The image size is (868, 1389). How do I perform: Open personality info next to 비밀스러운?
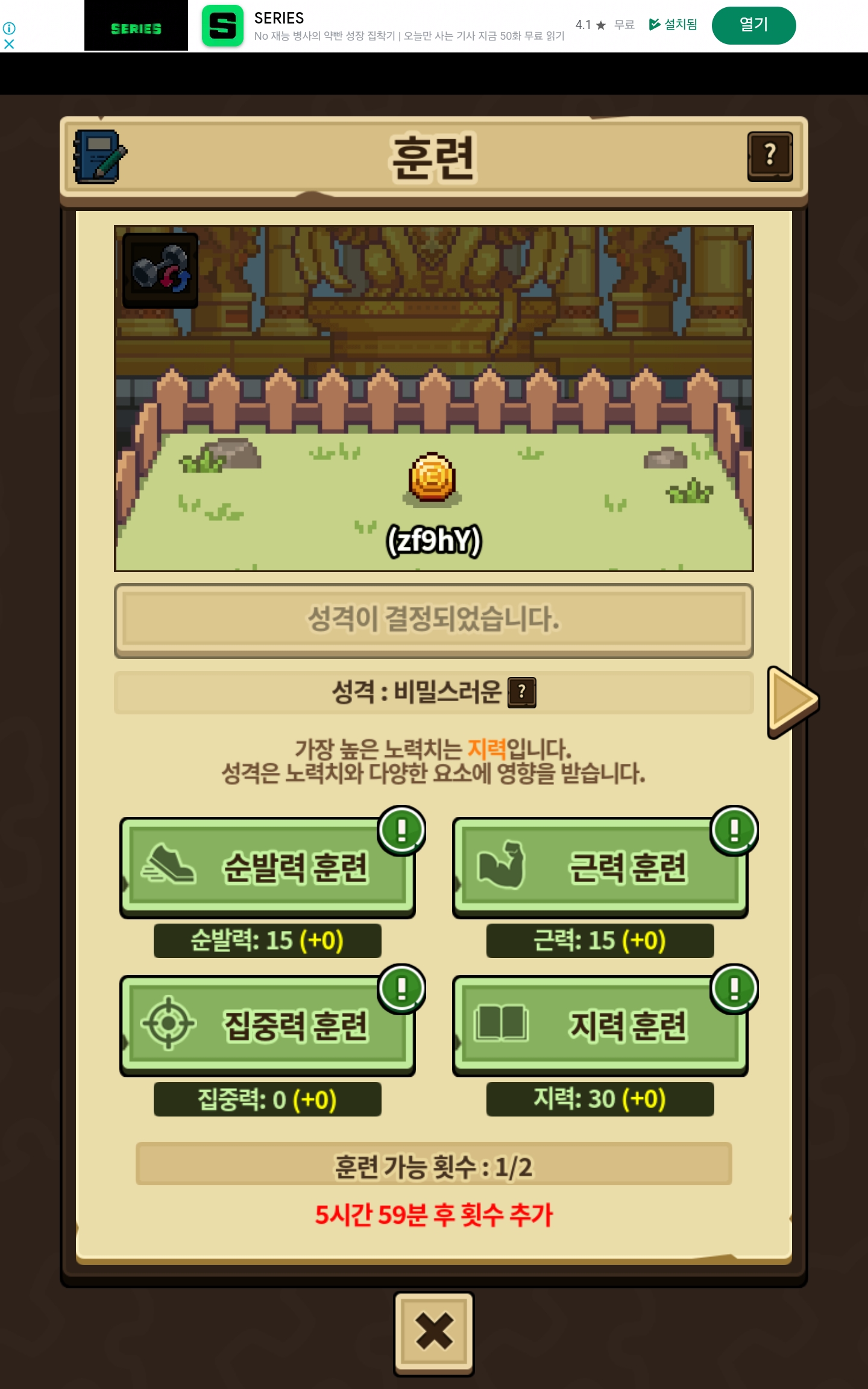(522, 692)
